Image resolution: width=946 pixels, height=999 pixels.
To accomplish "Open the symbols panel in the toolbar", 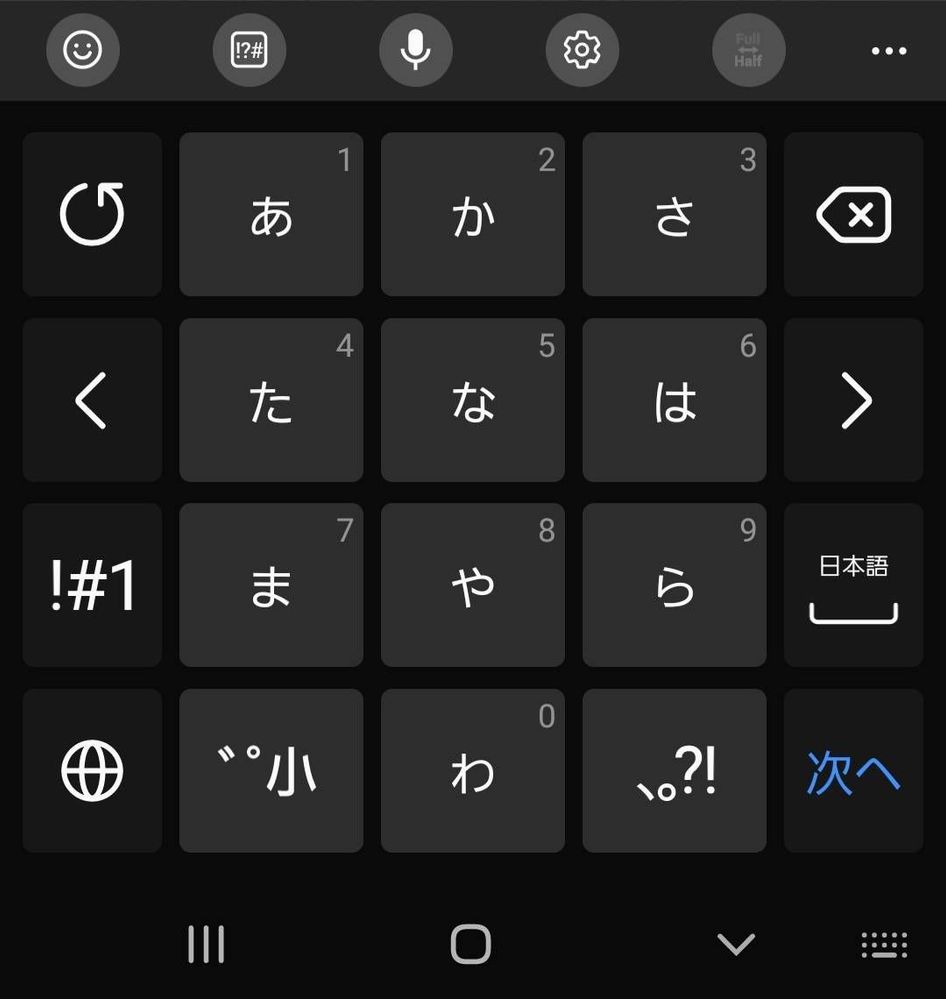I will coord(249,50).
